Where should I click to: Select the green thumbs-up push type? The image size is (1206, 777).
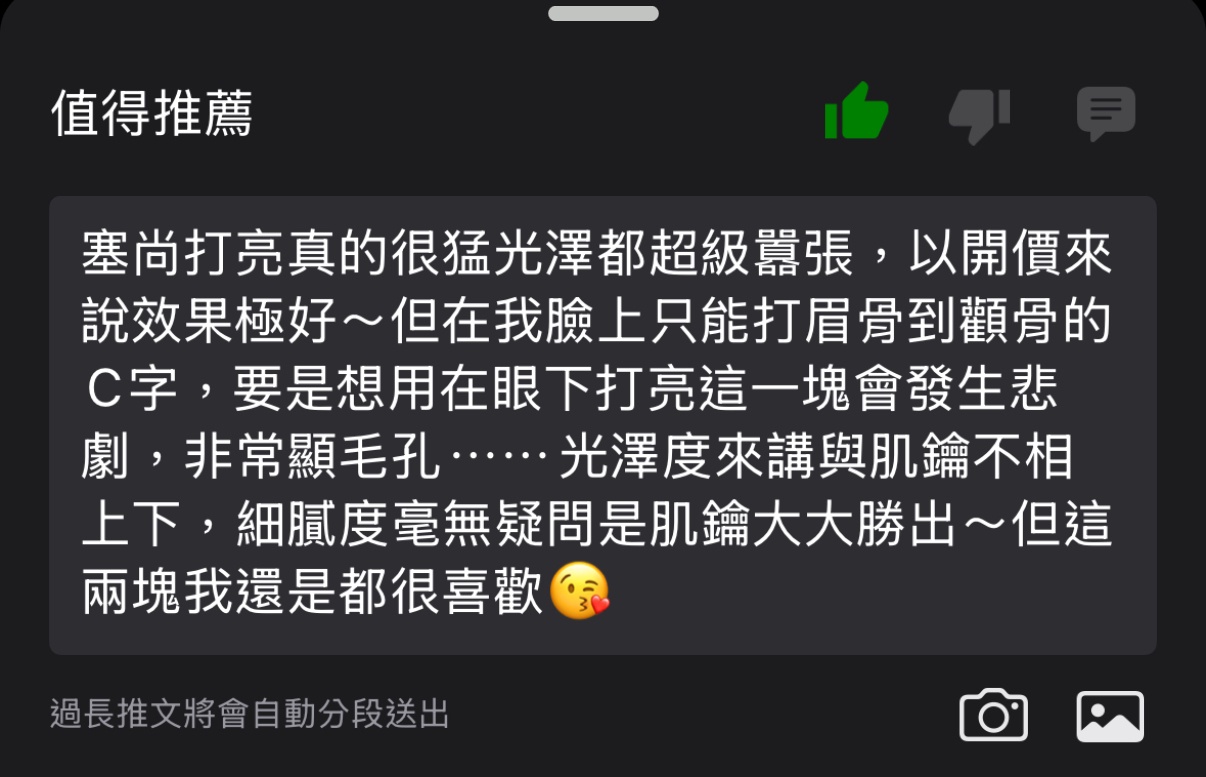856,111
